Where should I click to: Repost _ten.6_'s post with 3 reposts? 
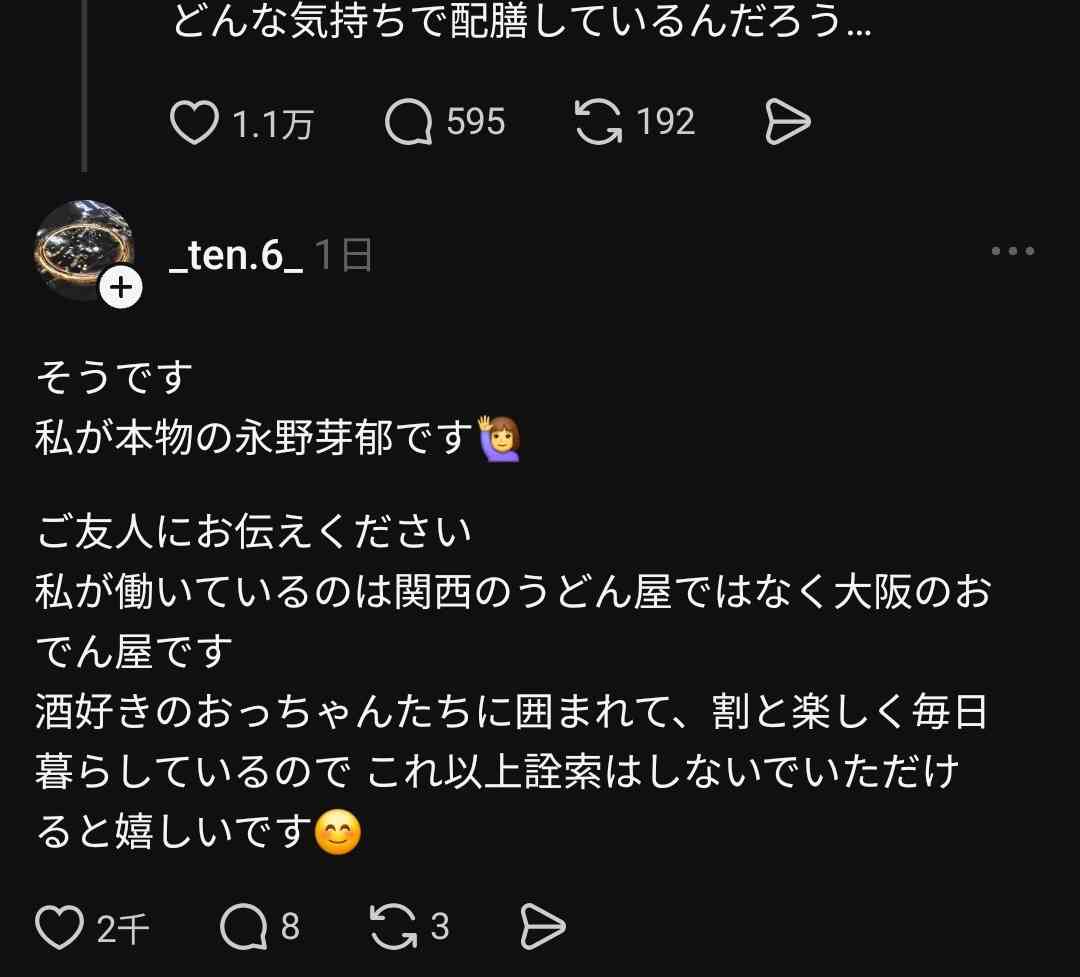point(393,928)
